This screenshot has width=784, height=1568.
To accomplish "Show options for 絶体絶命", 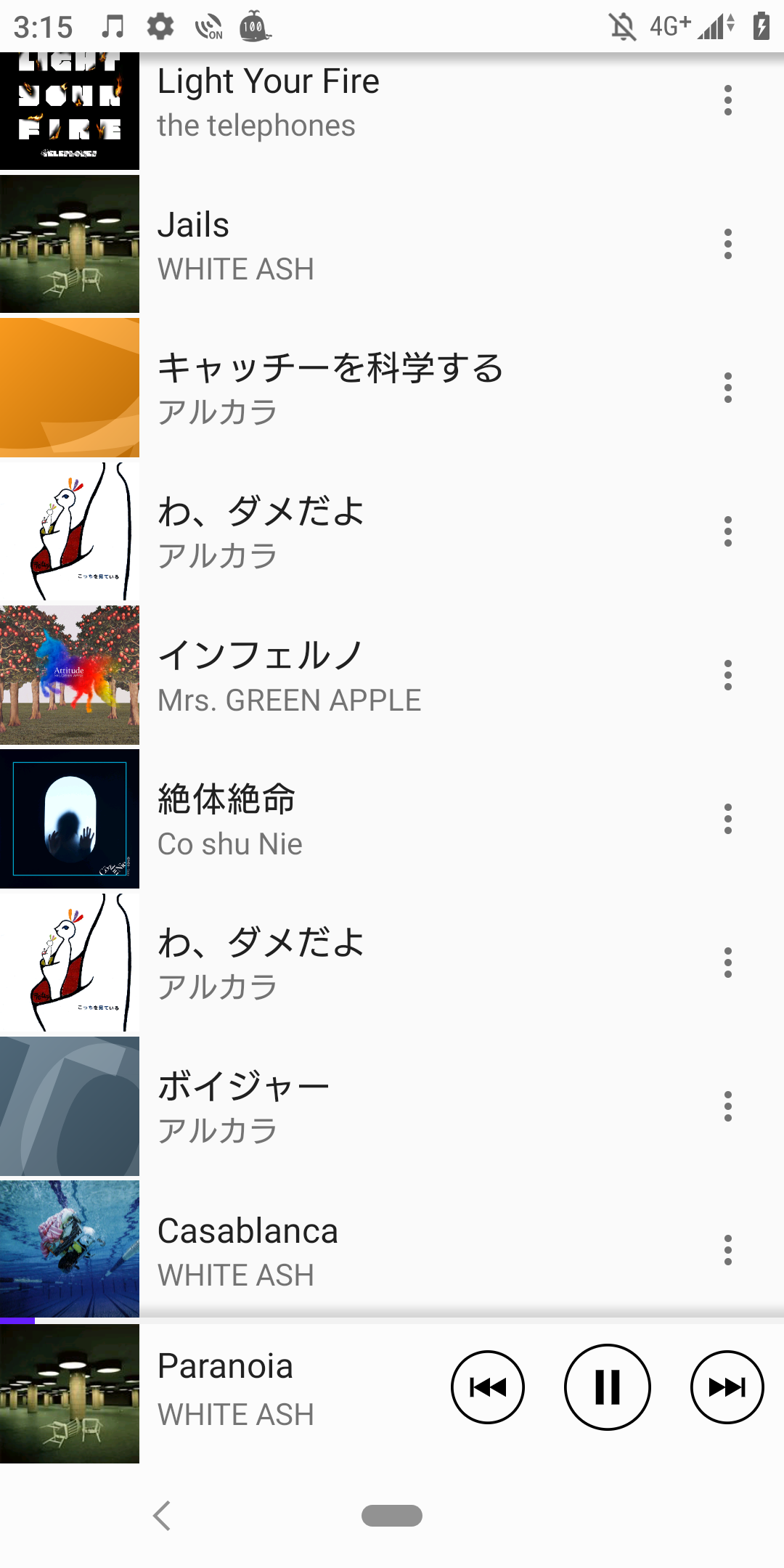I will (727, 819).
